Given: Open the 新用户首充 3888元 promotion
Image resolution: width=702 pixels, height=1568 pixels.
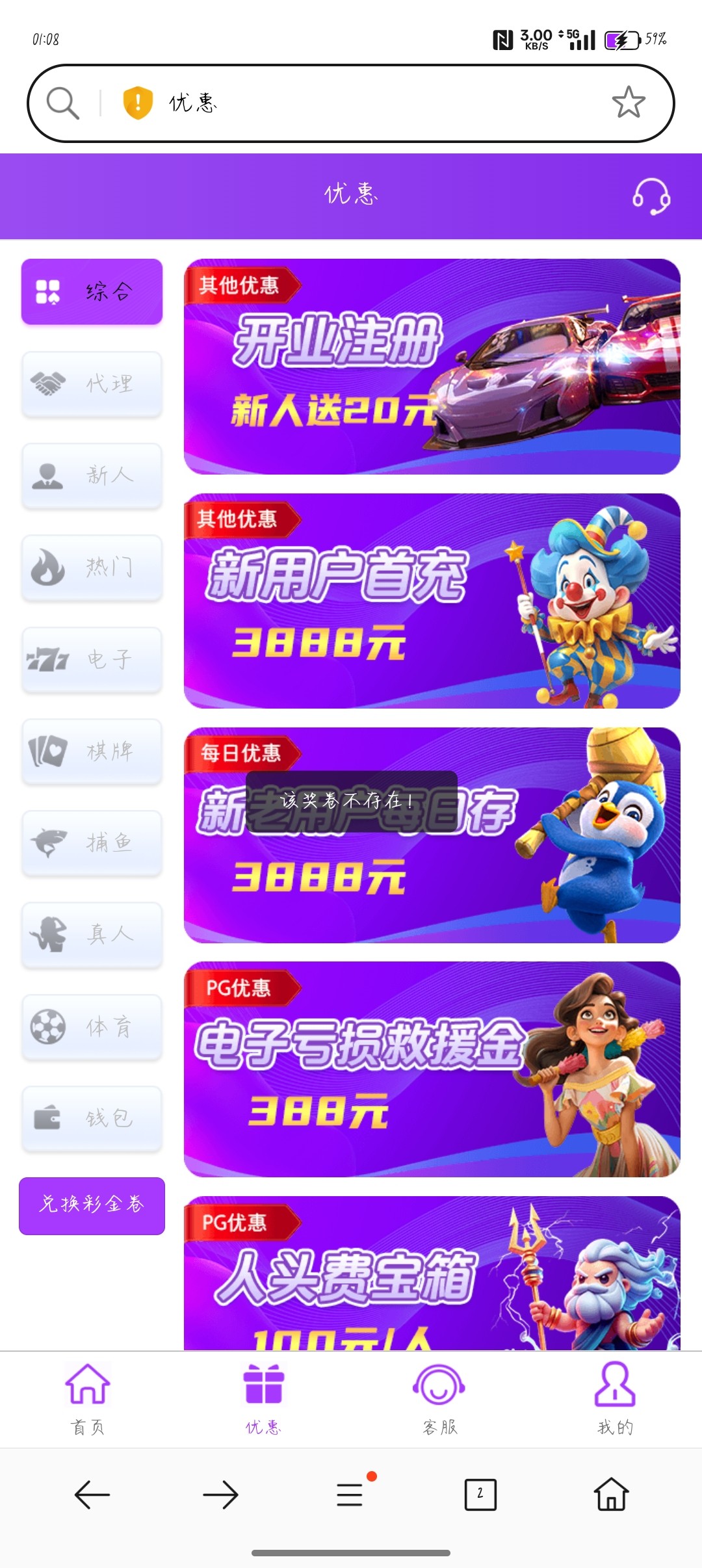Looking at the screenshot, I should pyautogui.click(x=432, y=601).
